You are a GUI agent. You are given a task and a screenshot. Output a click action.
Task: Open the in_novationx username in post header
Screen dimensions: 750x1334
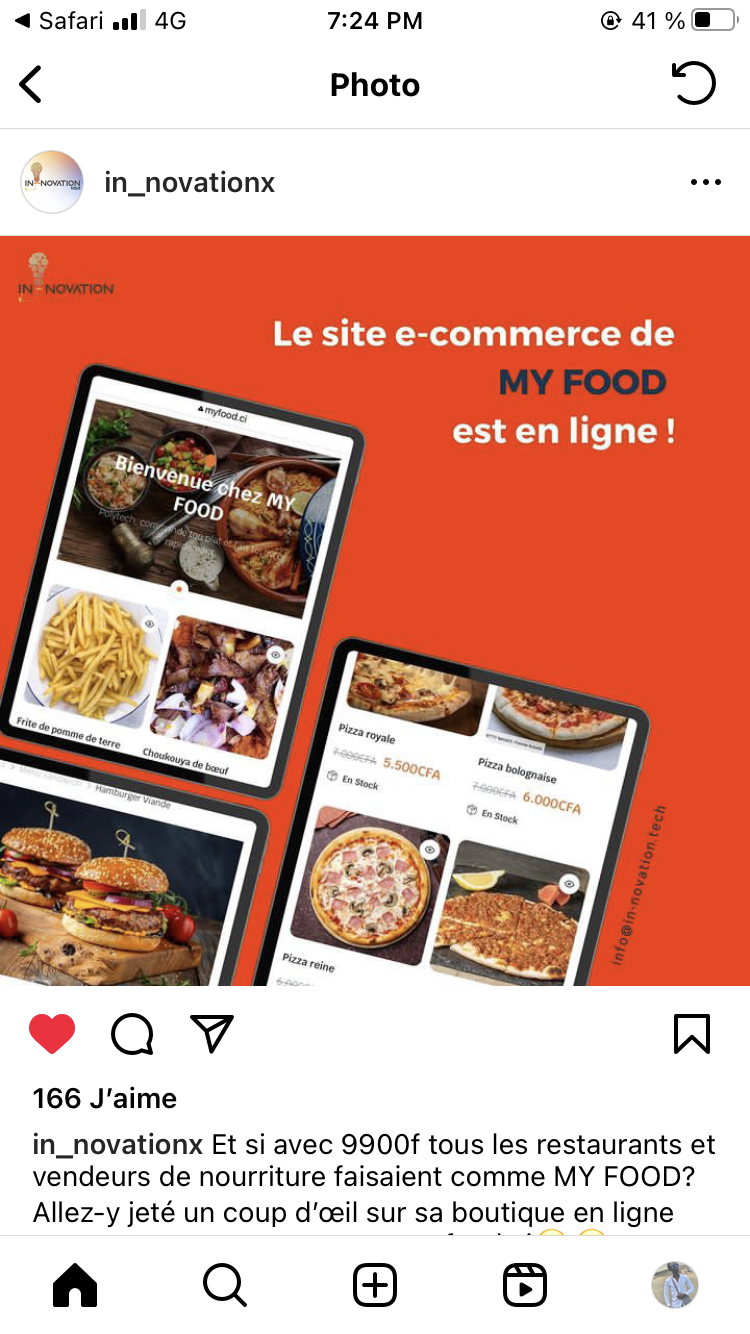(x=189, y=183)
